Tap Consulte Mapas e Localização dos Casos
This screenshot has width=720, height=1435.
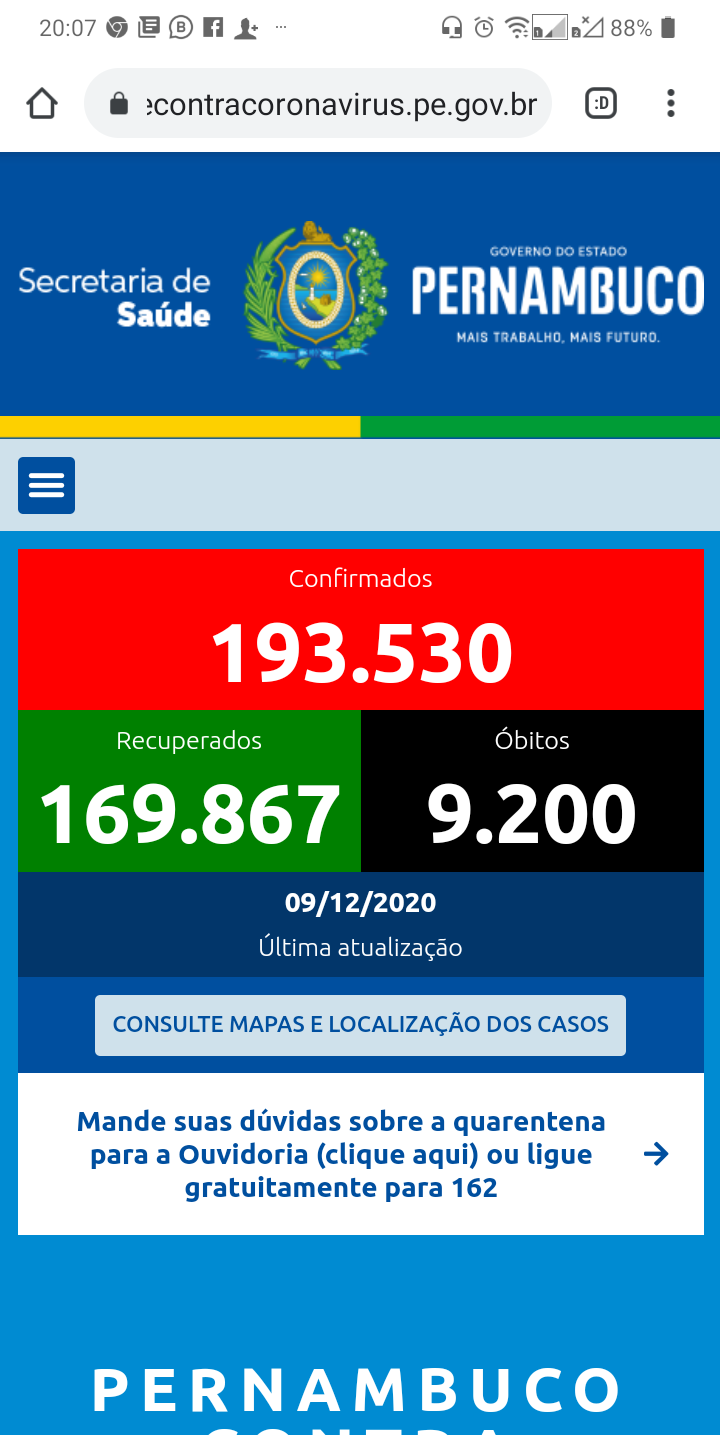360,1025
